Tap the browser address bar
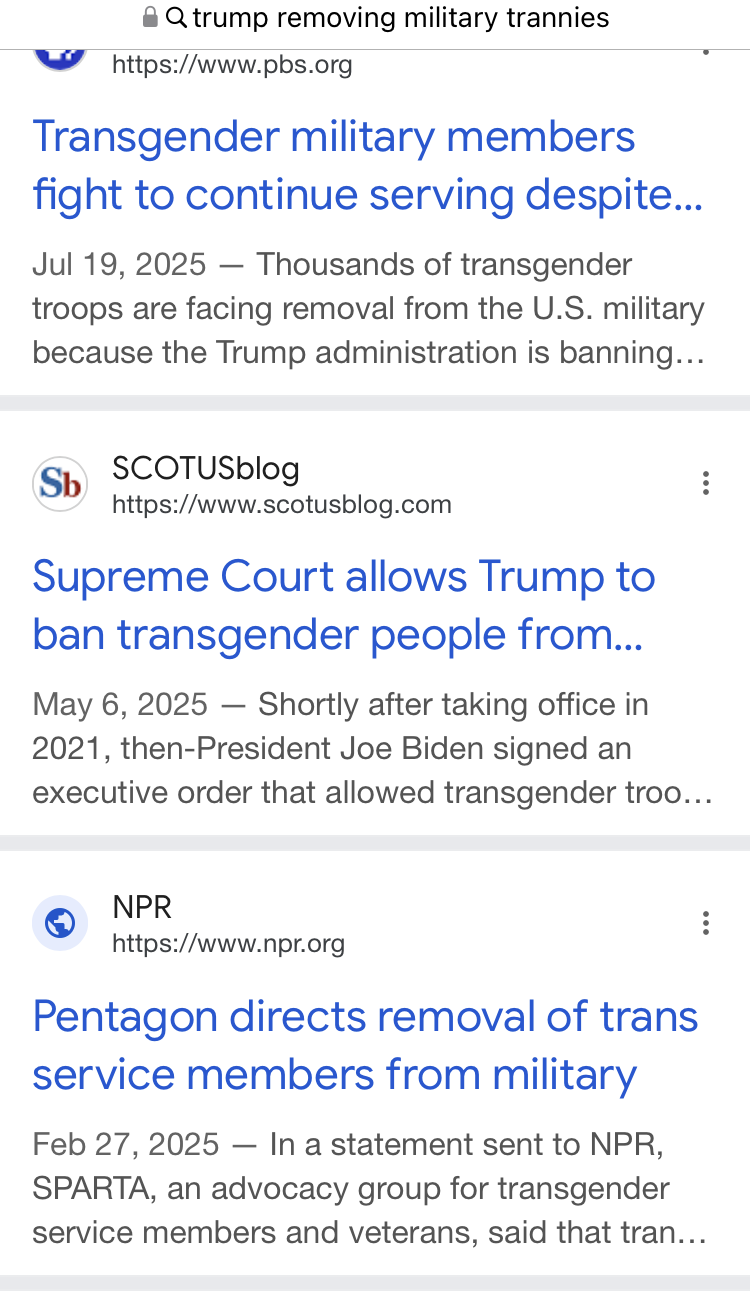This screenshot has height=1294, width=750. point(375,17)
